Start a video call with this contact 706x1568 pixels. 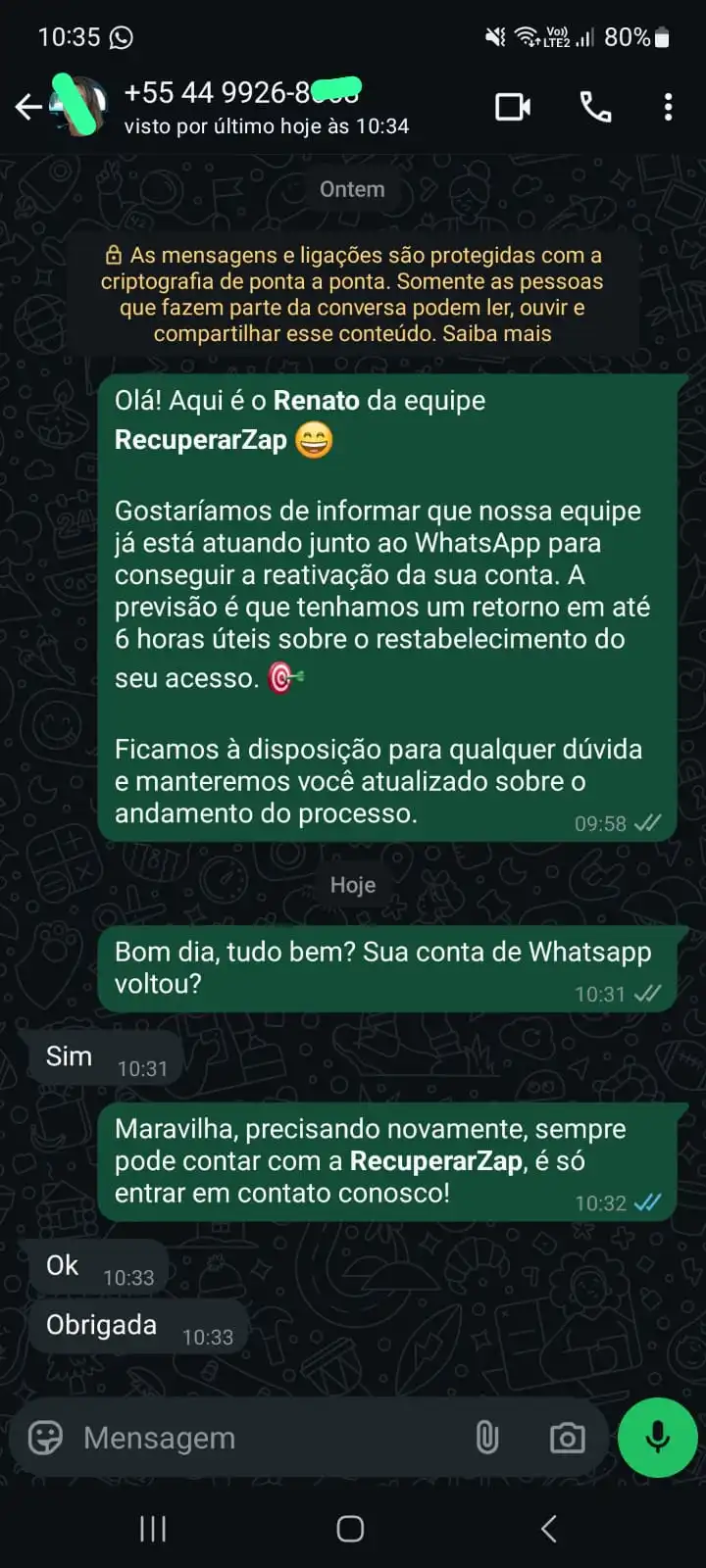513,107
